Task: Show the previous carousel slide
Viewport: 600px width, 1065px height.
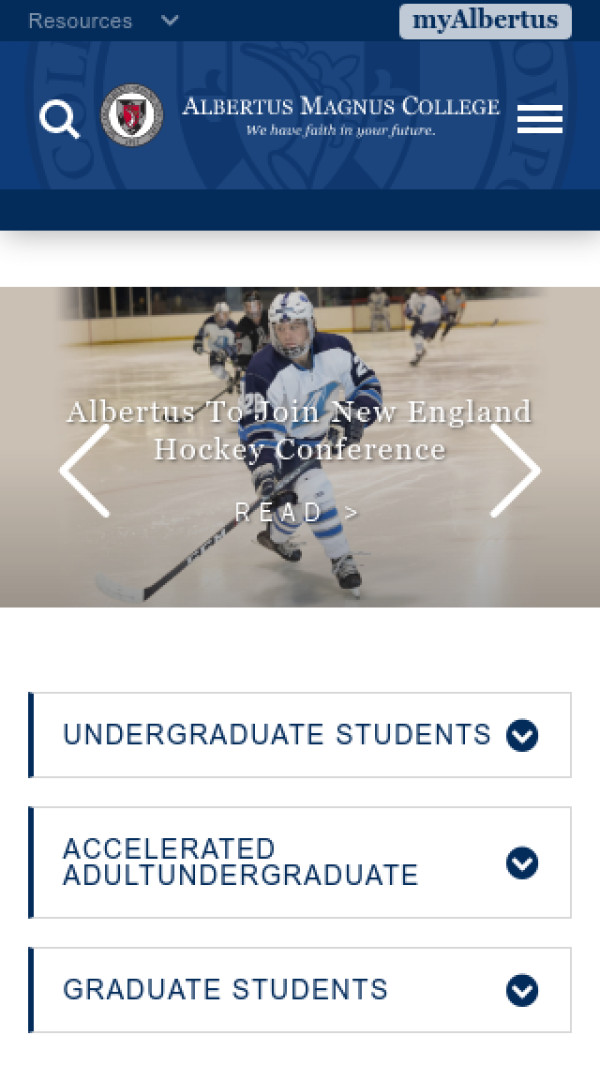Action: [x=84, y=470]
